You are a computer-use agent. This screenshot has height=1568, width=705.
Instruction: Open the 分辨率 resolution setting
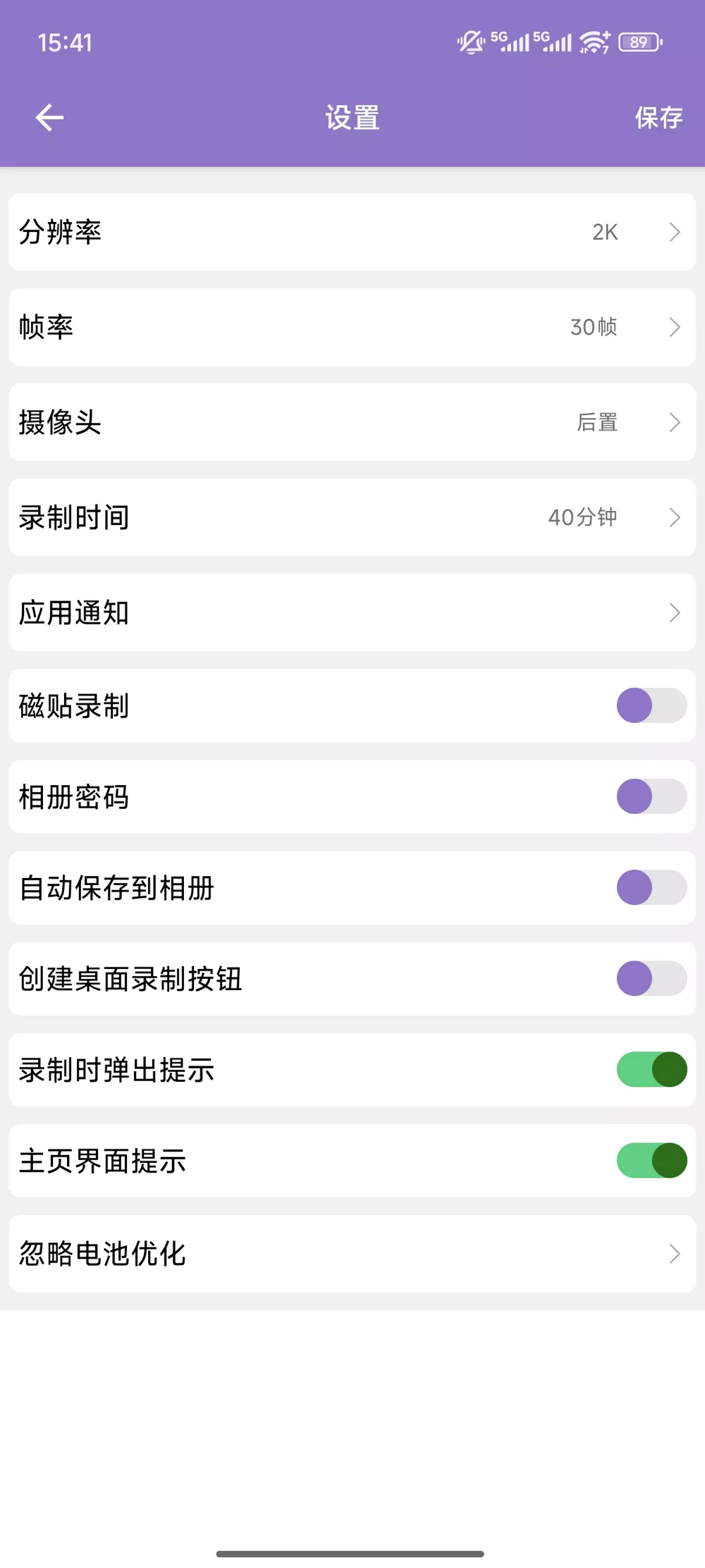click(352, 232)
